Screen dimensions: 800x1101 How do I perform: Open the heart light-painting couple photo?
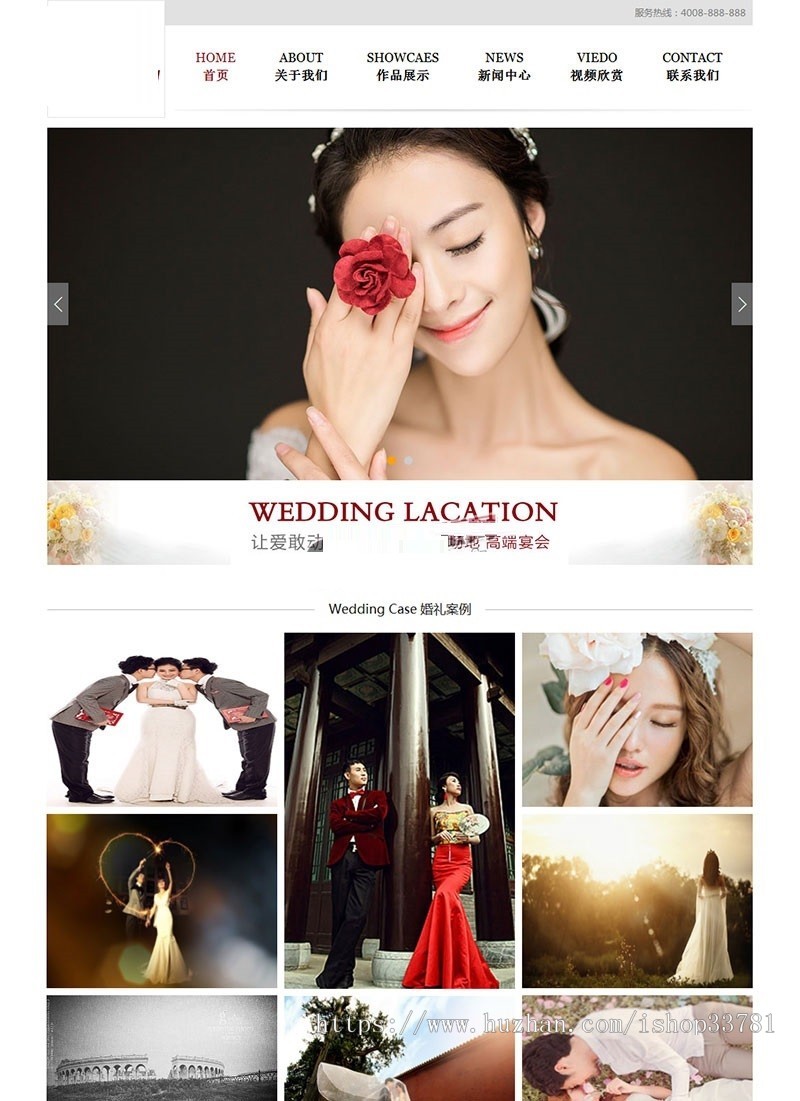pyautogui.click(x=162, y=901)
